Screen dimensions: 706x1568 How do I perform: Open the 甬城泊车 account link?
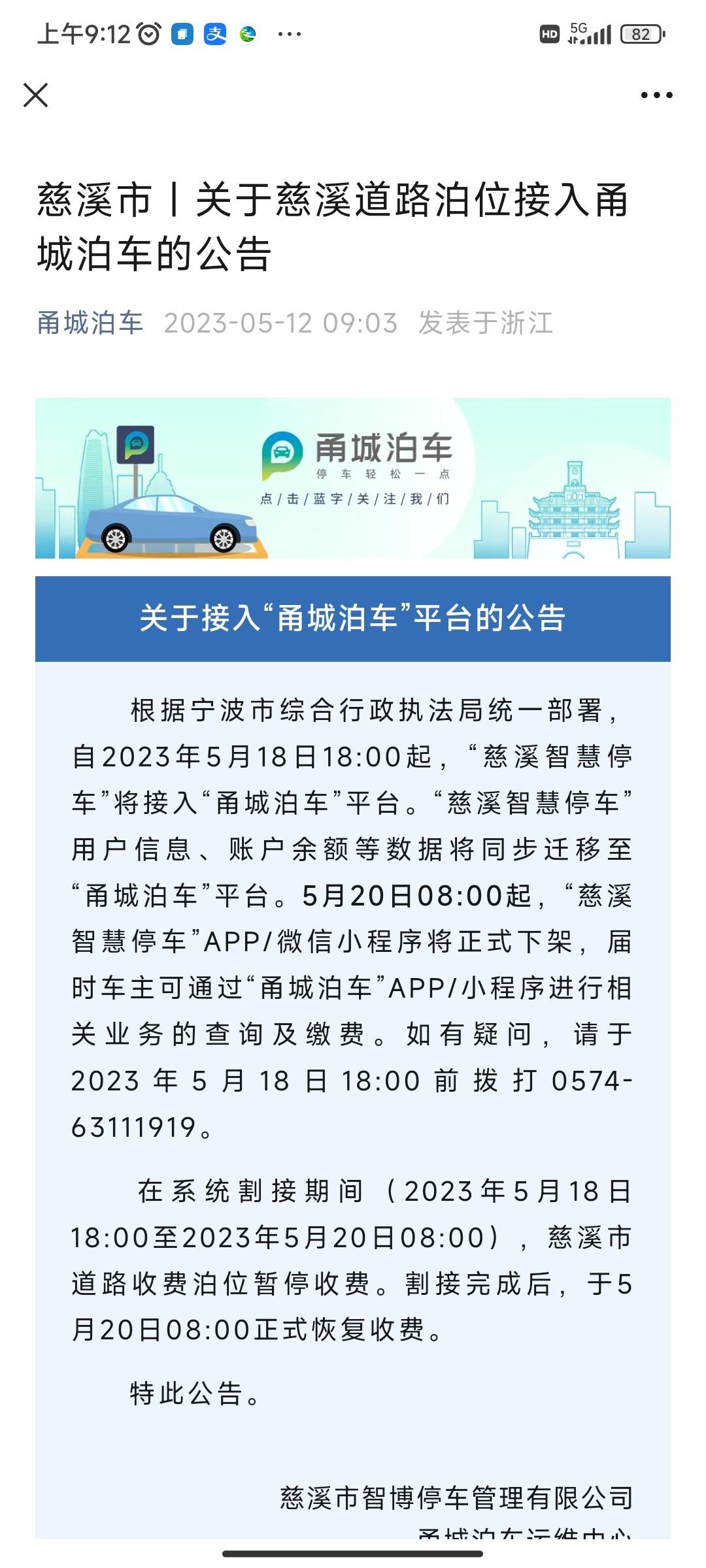[90, 323]
